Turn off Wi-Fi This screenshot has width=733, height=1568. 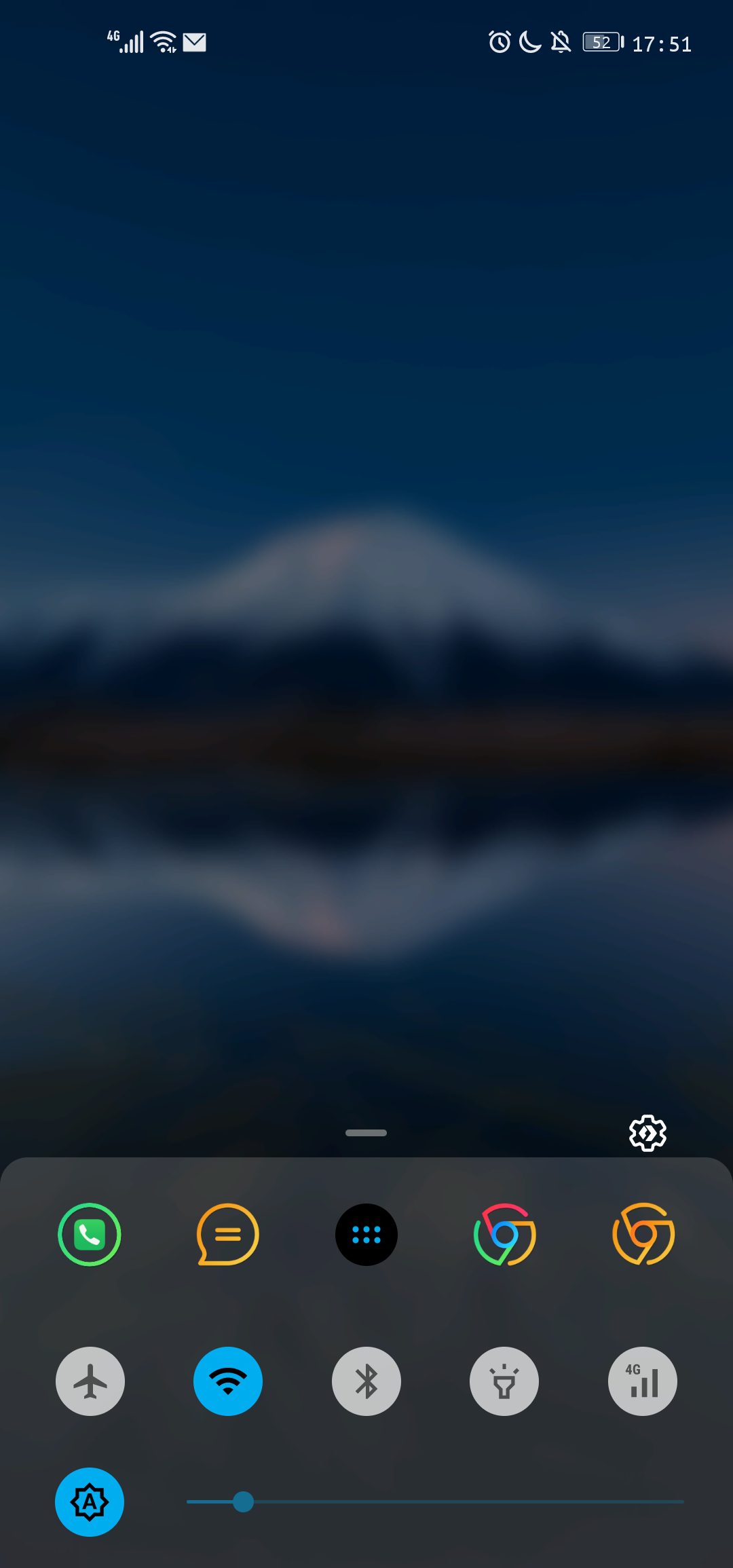click(228, 1381)
